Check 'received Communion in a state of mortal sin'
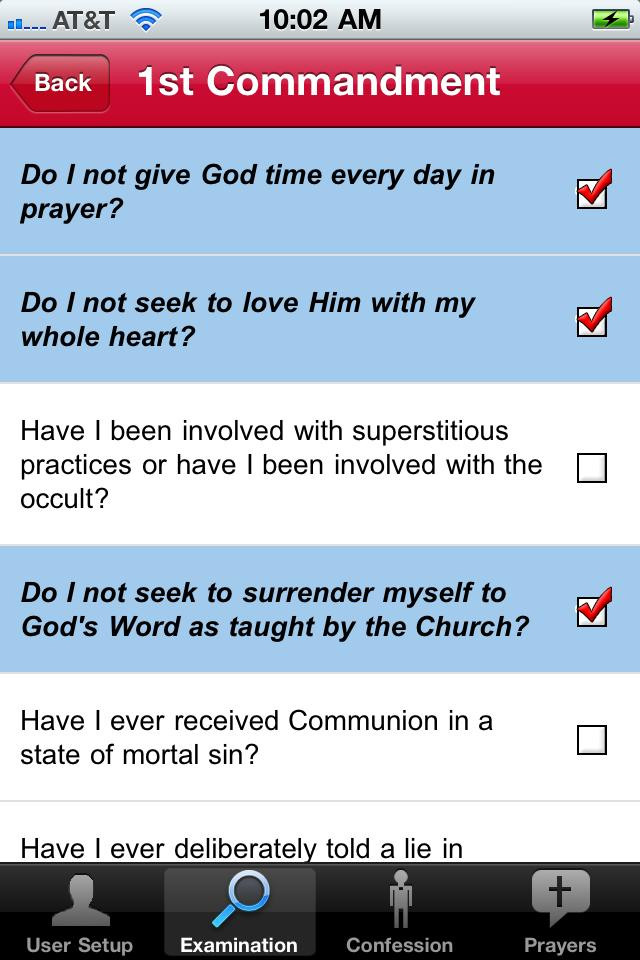The width and height of the screenshot is (640, 960). (592, 739)
